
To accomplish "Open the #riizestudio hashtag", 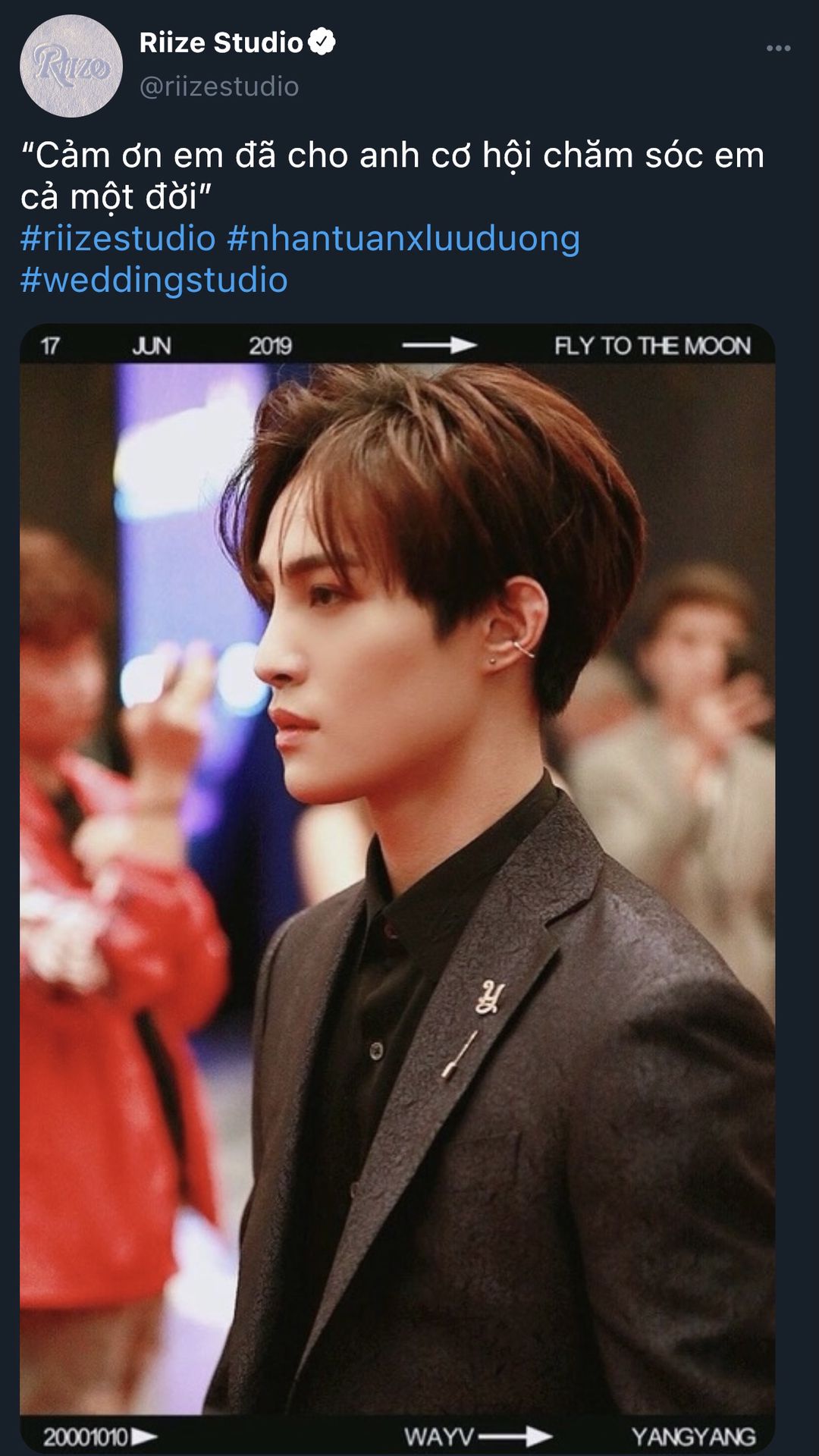I will (118, 238).
